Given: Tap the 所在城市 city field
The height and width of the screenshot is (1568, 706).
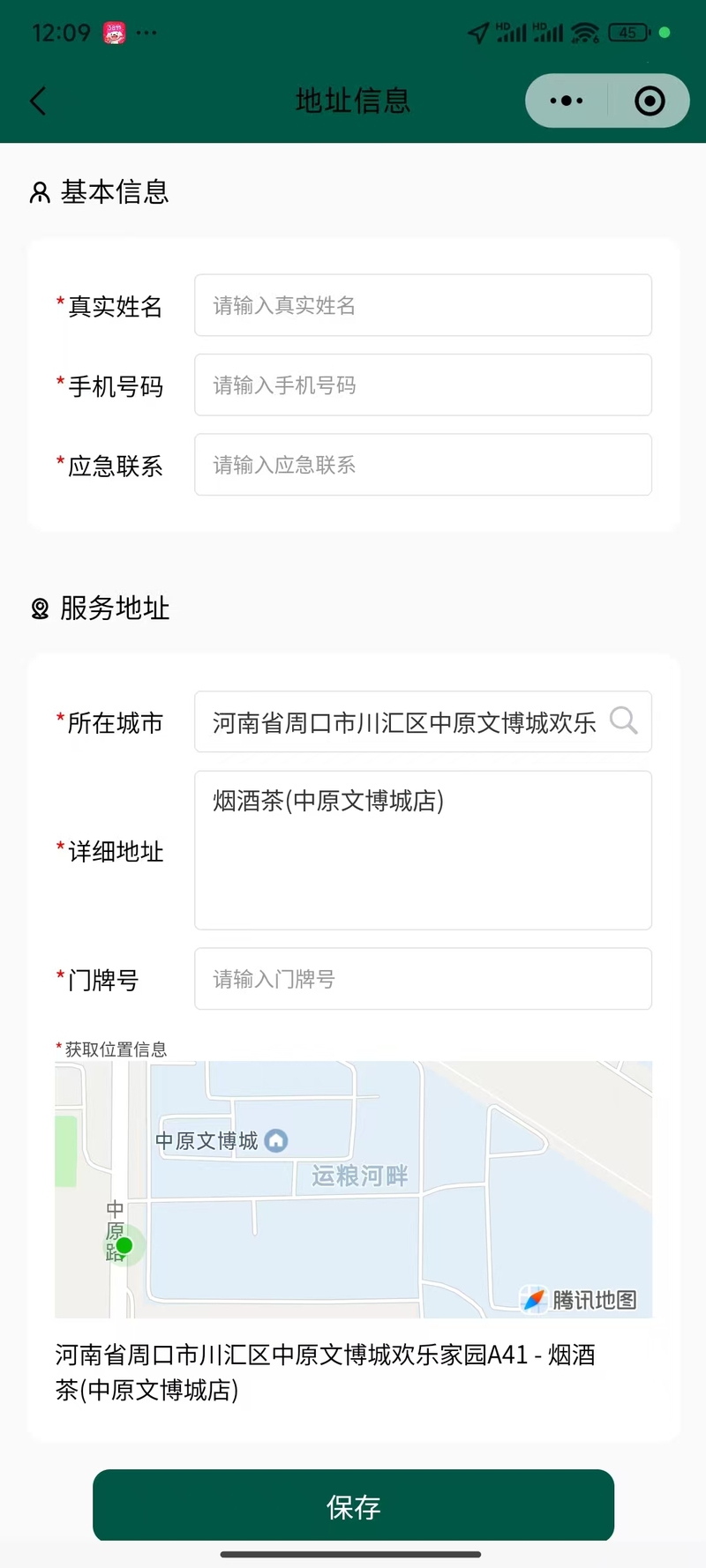Looking at the screenshot, I should pos(423,721).
